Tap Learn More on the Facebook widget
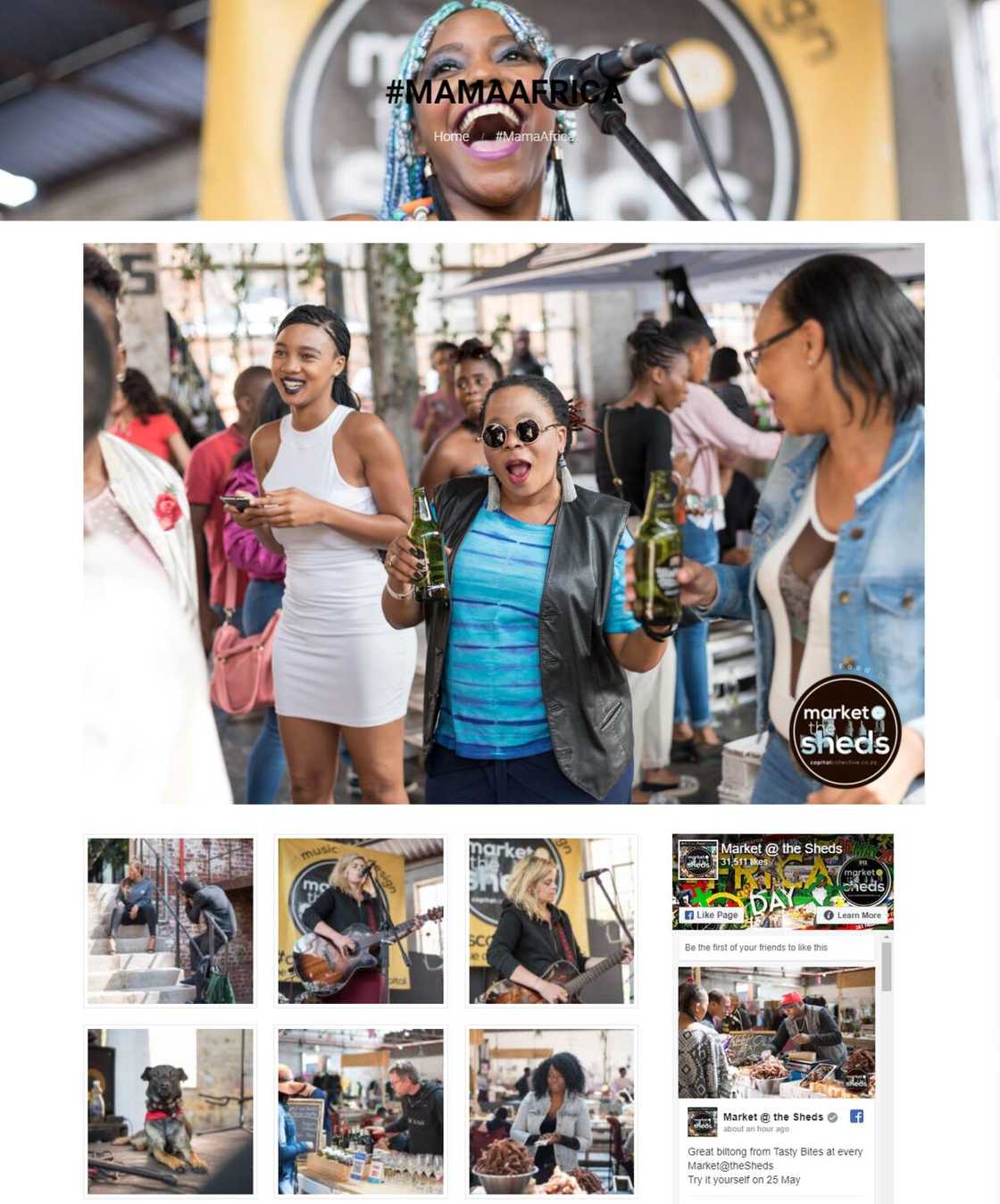1000x1204 pixels. [853, 915]
